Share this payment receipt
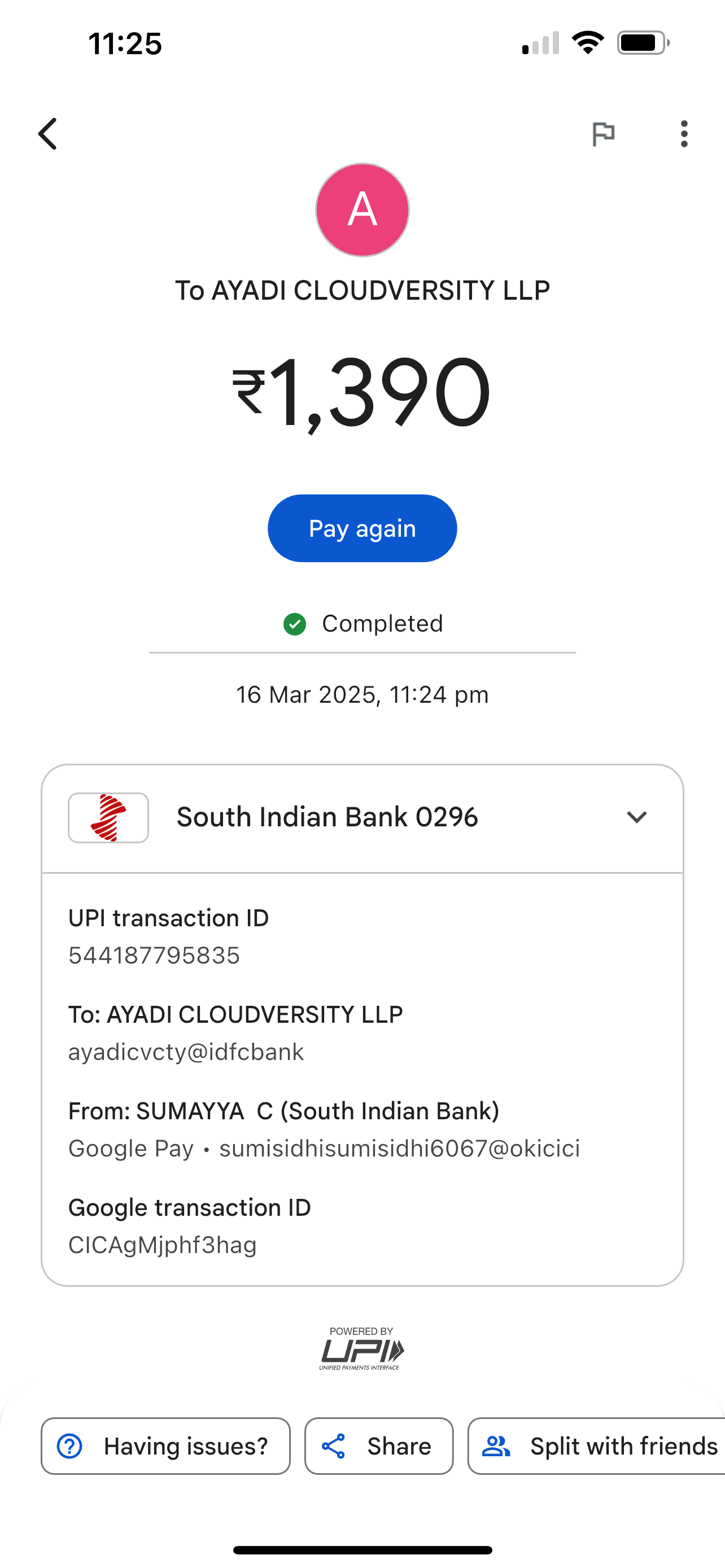725x1568 pixels. pyautogui.click(x=379, y=1446)
